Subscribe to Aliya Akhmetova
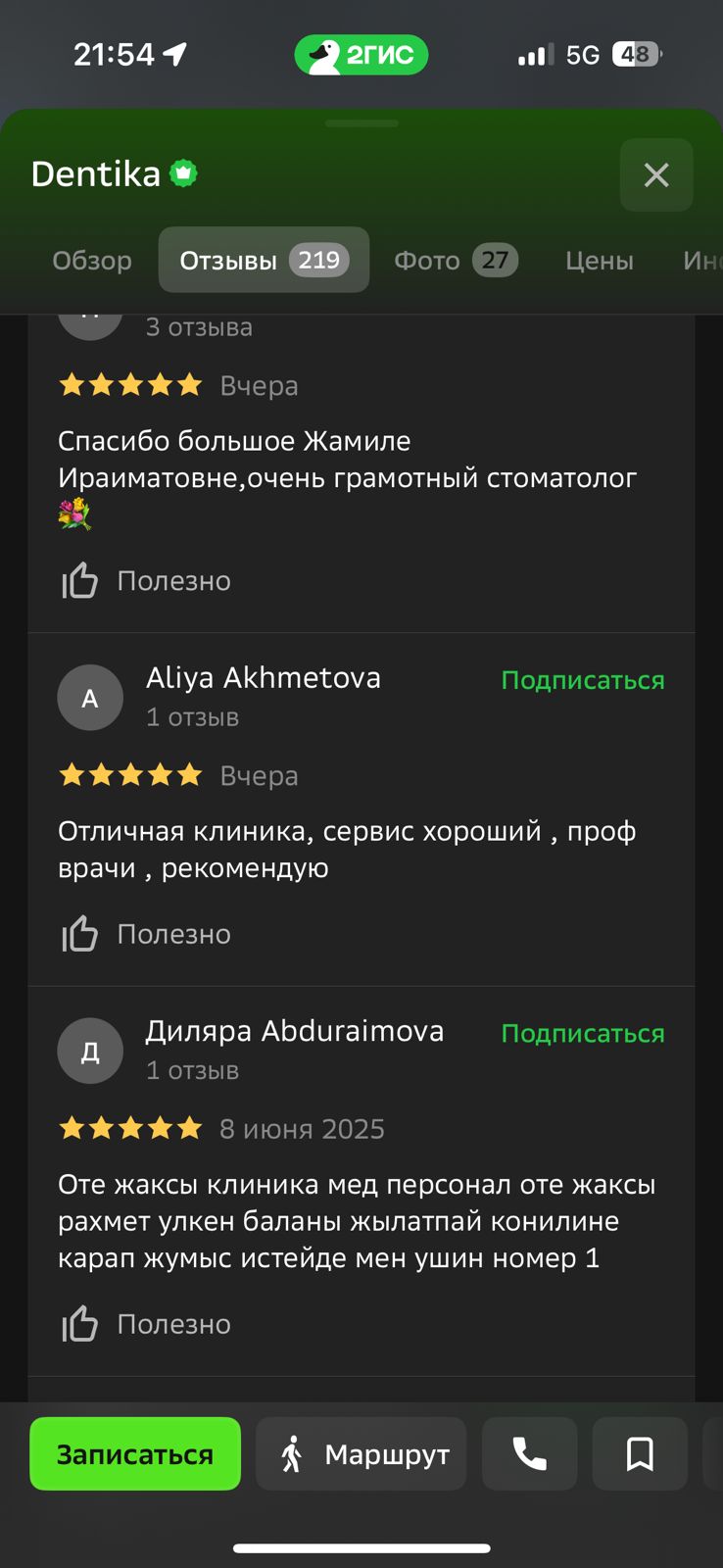This screenshot has width=723, height=1568. click(x=582, y=680)
